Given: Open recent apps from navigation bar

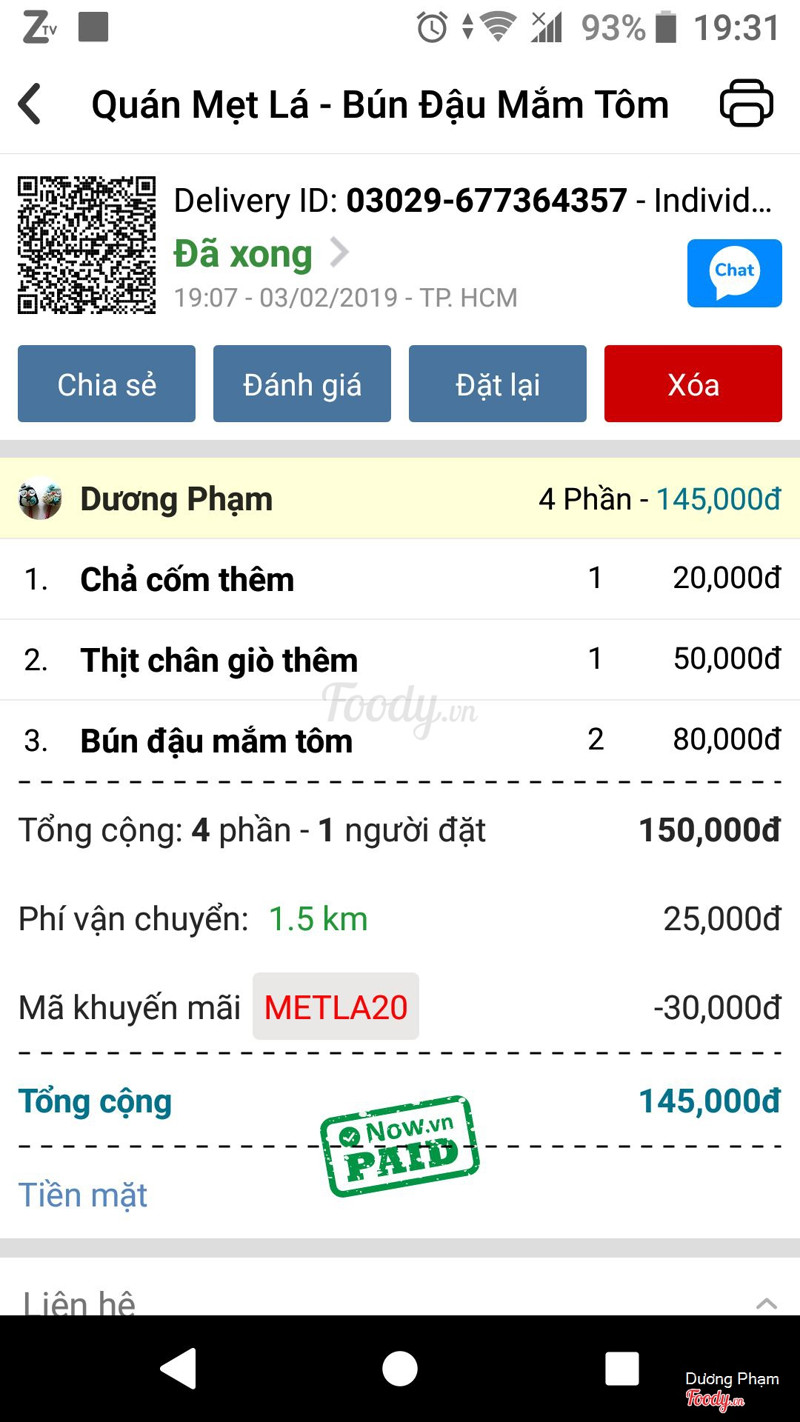Looking at the screenshot, I should [621, 1368].
